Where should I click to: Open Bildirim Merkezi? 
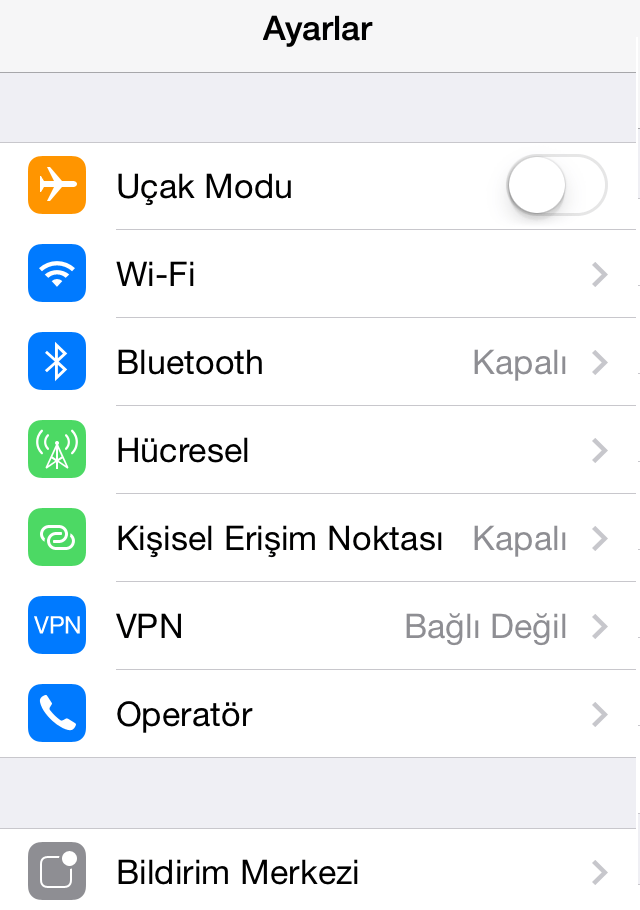point(320,872)
